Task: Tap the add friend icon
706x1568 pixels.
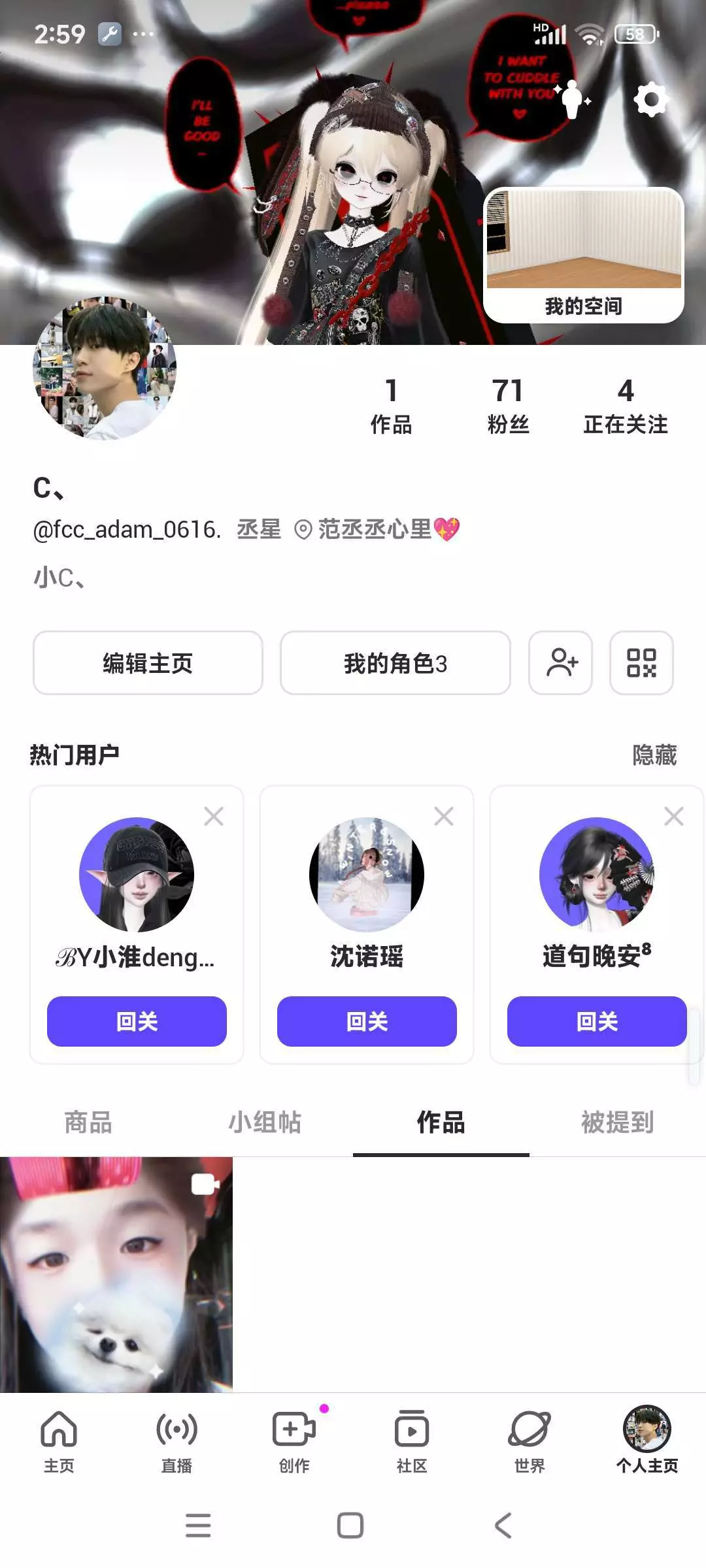Action: point(561,663)
